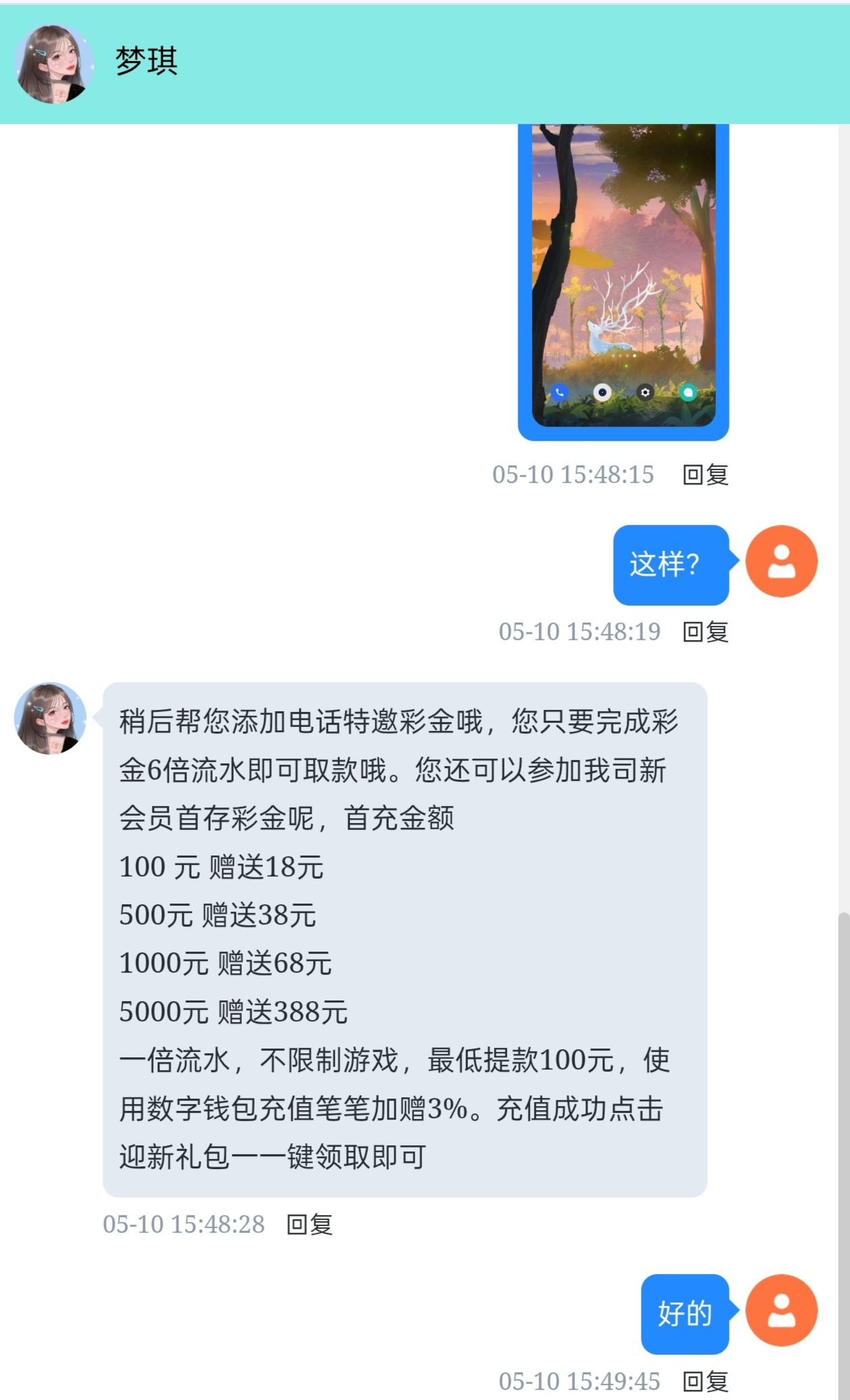
Task: Reply to the message sent at 15:48:15
Action: pyautogui.click(x=705, y=475)
